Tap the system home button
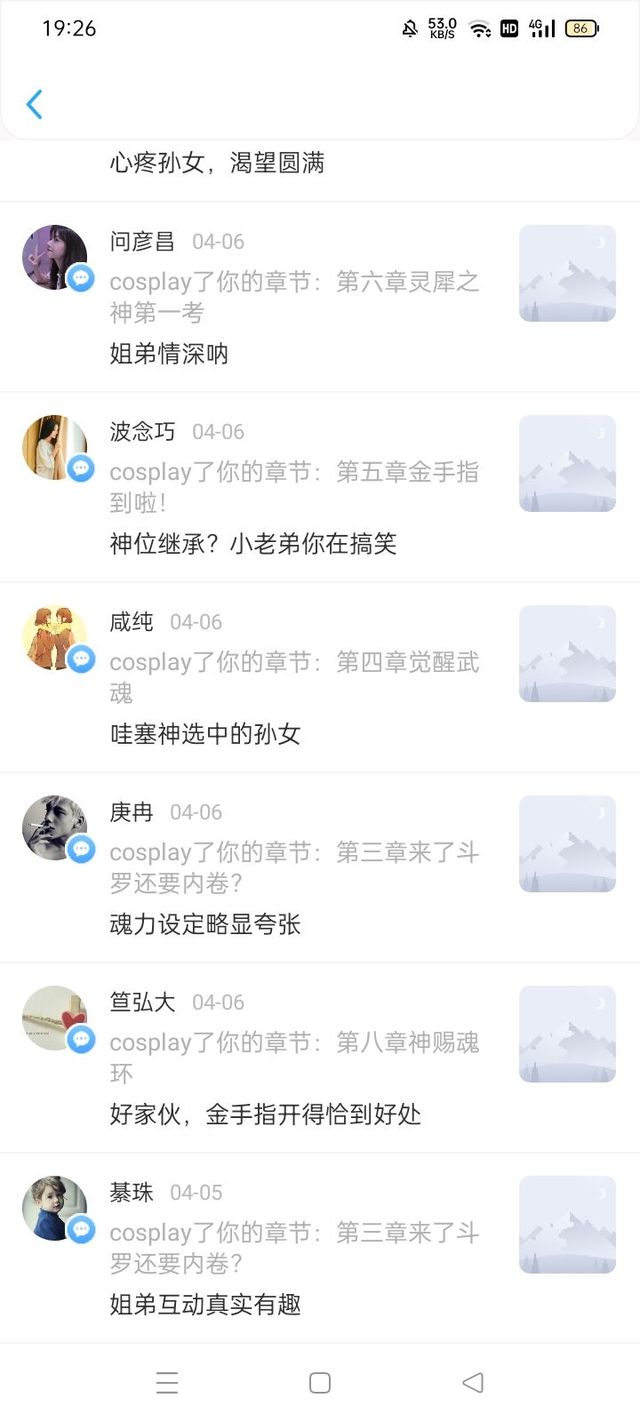The image size is (640, 1422). pos(320,1382)
